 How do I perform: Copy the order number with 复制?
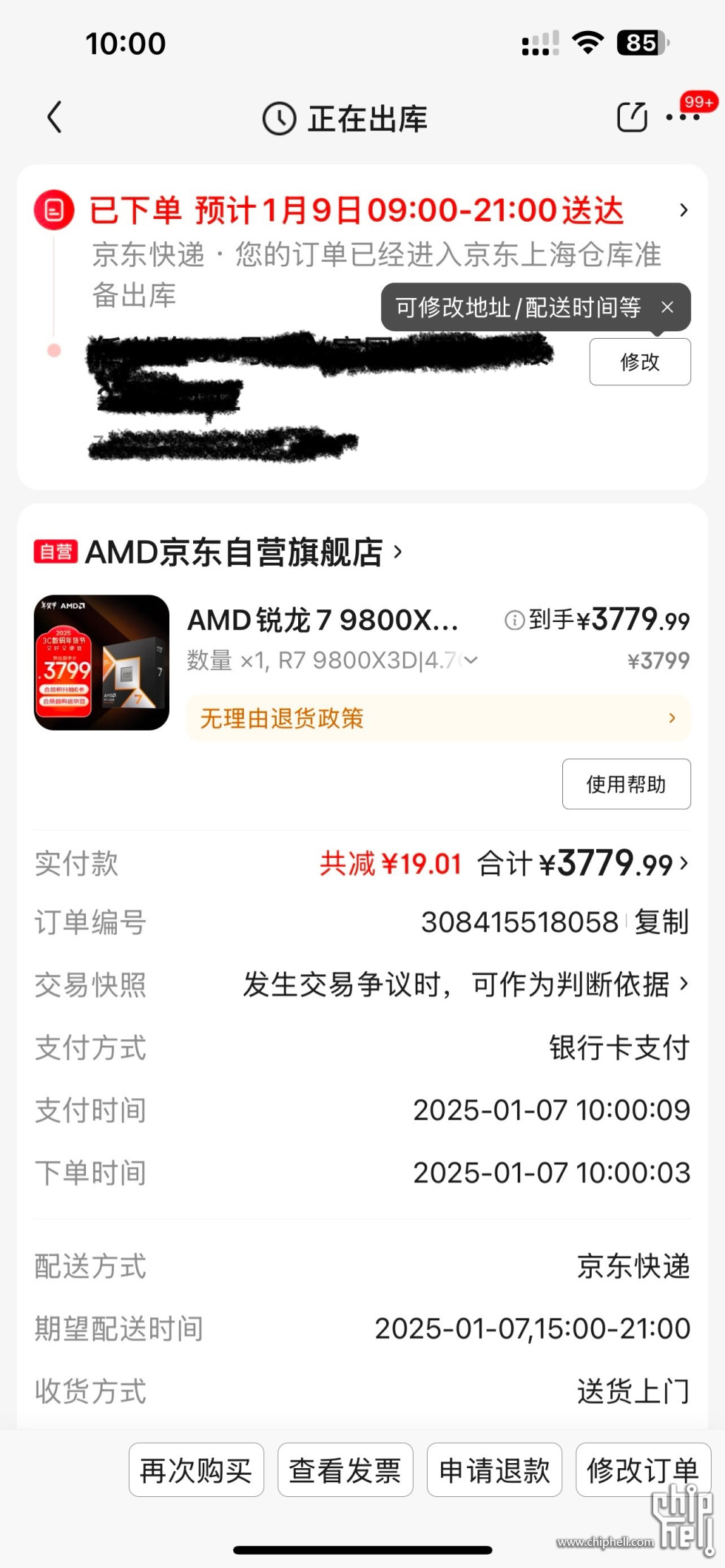[661, 922]
